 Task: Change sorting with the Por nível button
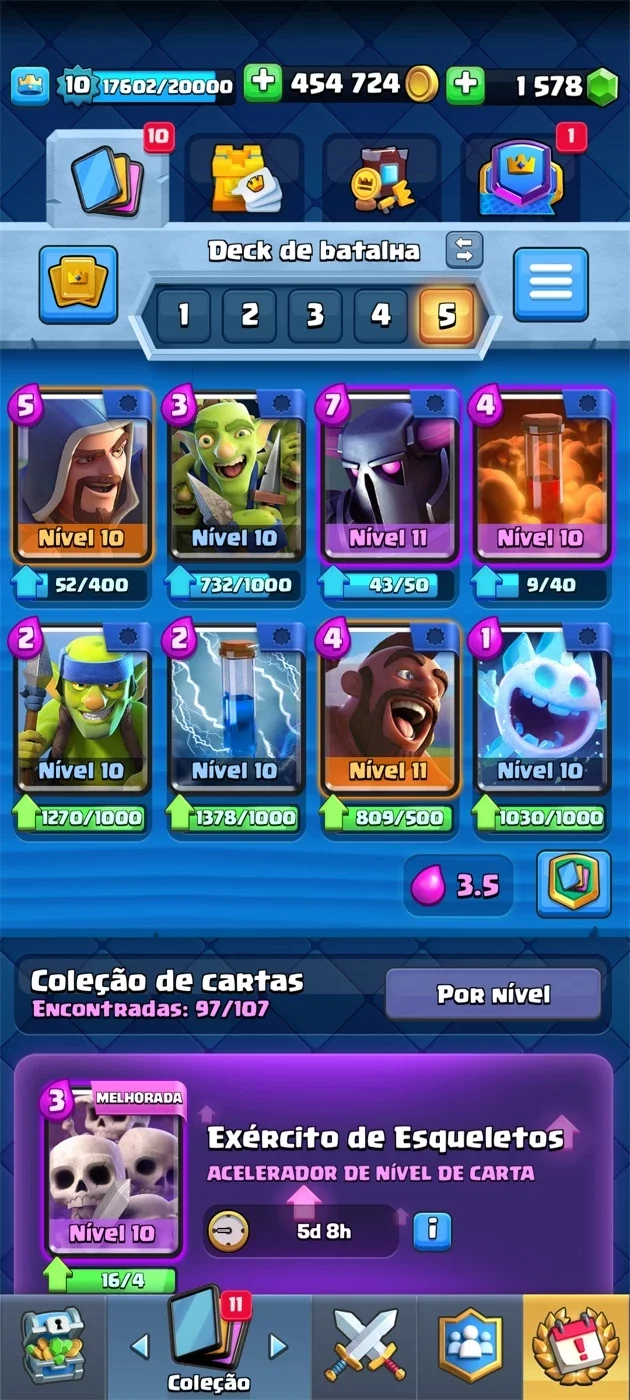493,994
